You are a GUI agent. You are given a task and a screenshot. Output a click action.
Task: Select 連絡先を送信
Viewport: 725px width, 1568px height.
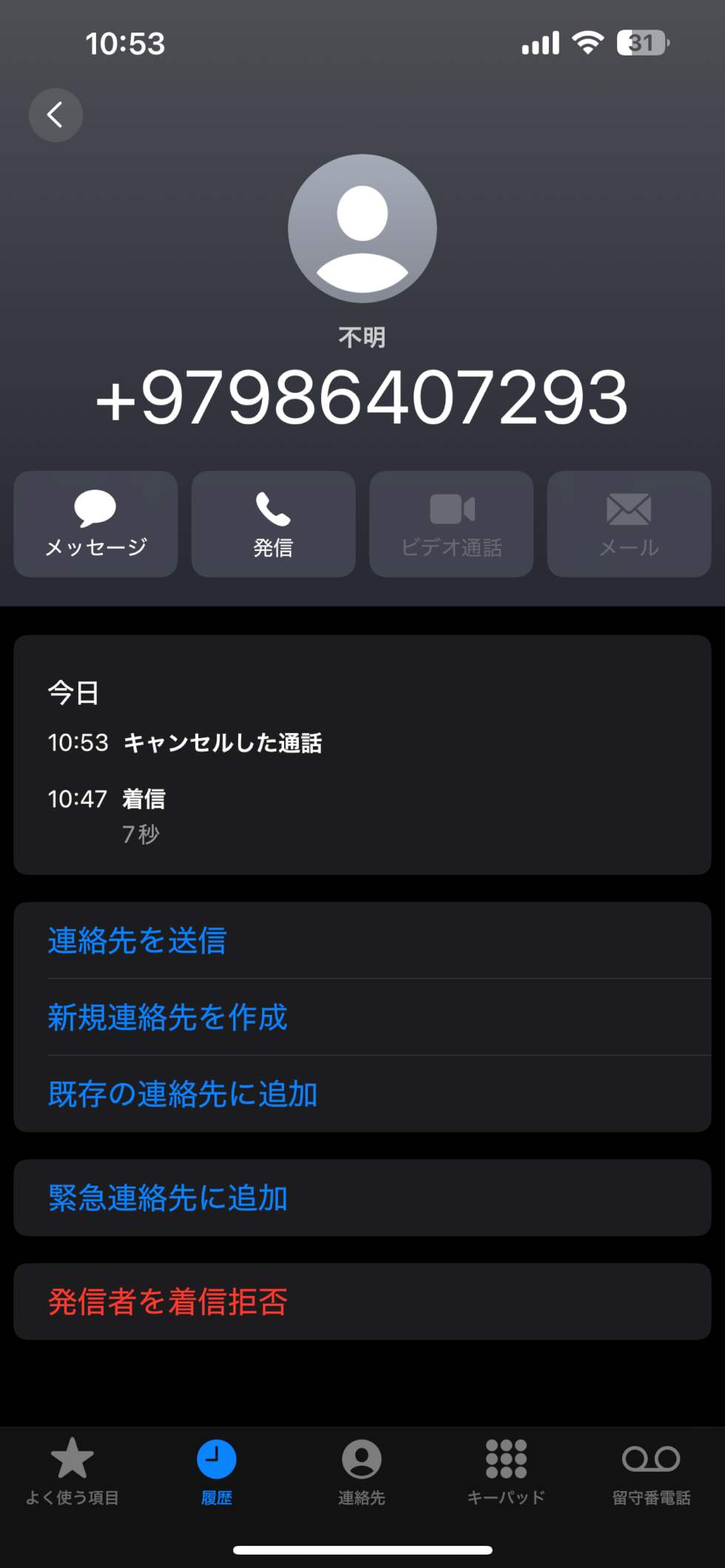(x=362, y=940)
